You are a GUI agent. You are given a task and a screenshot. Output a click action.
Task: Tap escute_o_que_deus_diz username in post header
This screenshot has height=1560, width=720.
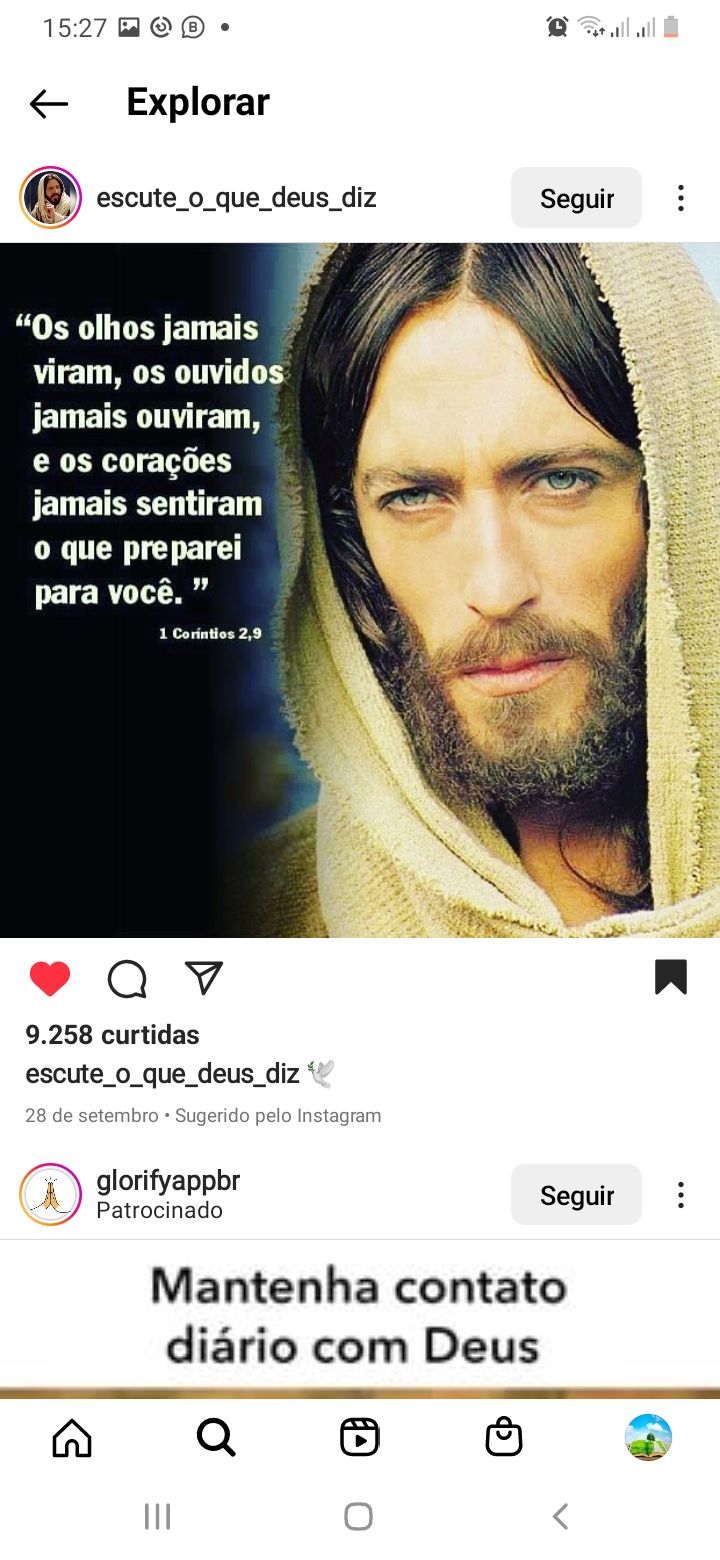click(236, 198)
